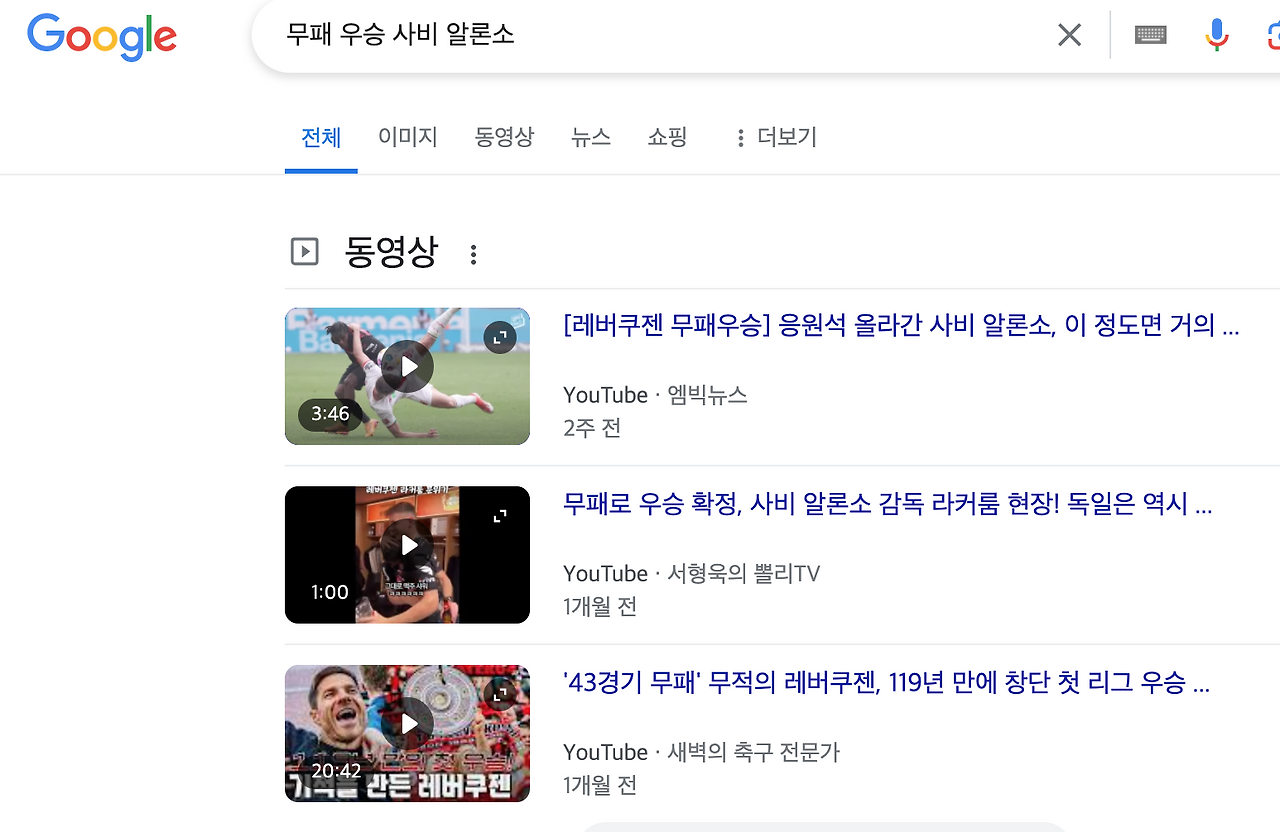1280x832 pixels.
Task: Play the 20:42 새벽의 축구 전문가 thumbnail
Action: point(407,733)
